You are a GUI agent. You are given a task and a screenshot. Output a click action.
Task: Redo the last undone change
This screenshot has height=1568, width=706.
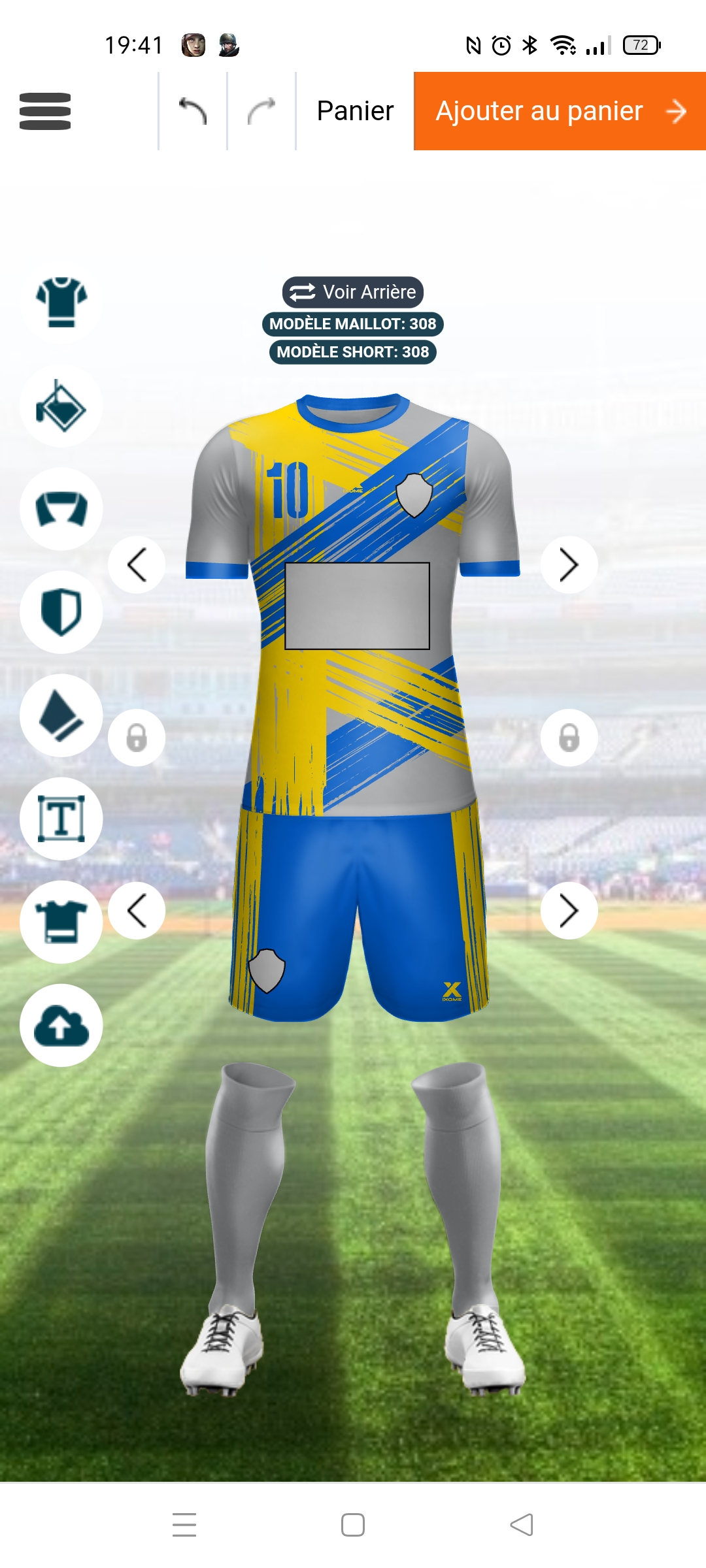click(x=261, y=111)
